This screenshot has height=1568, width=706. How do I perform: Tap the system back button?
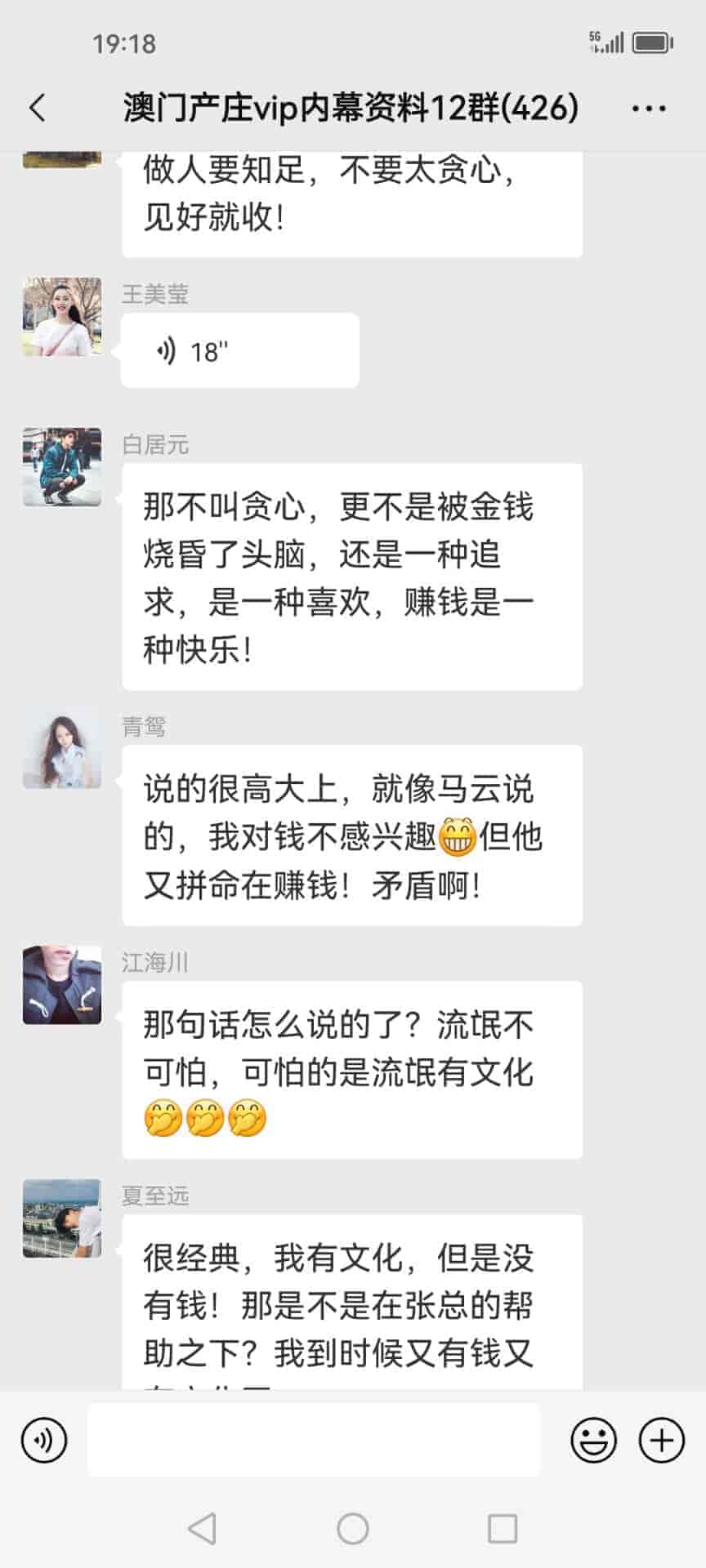(202, 1528)
